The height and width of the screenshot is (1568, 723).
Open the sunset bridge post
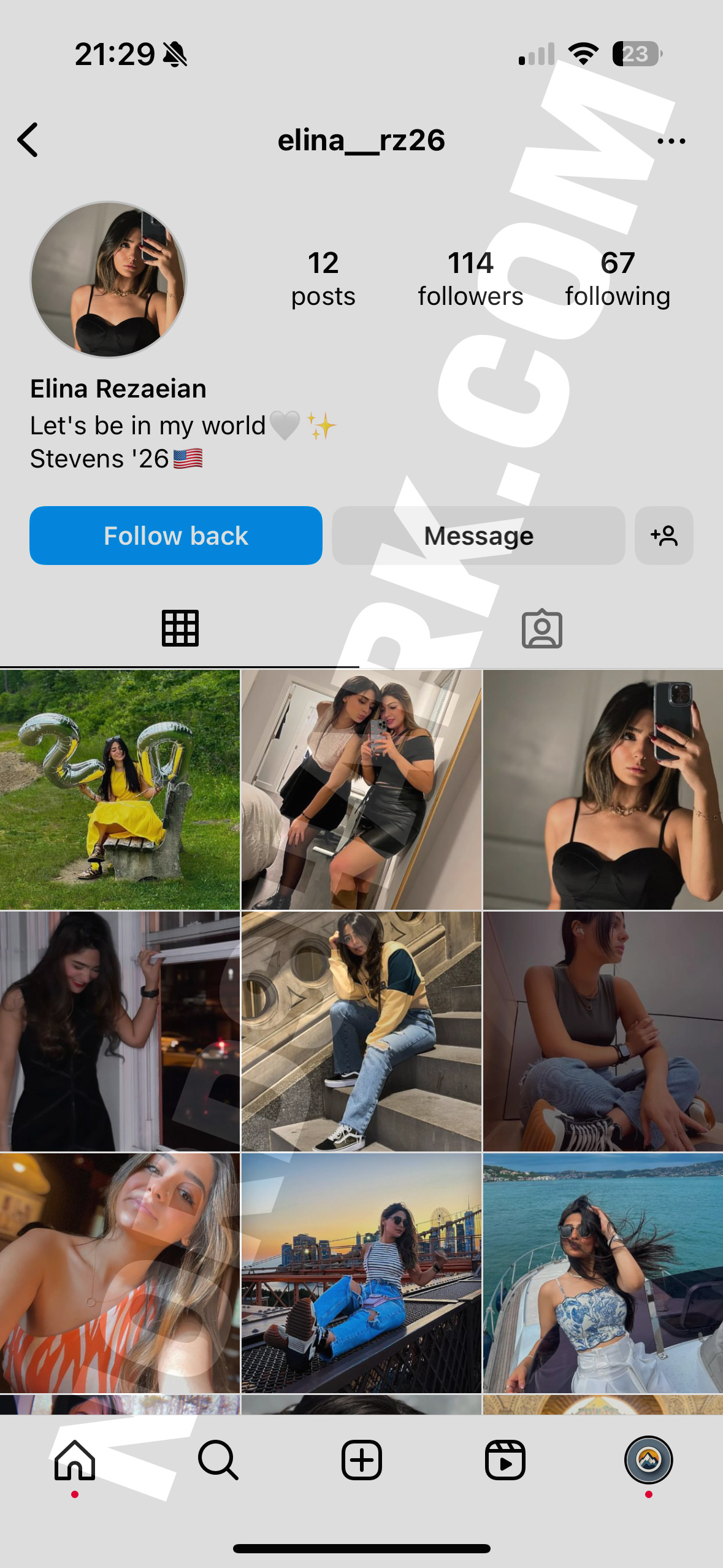click(x=361, y=1273)
